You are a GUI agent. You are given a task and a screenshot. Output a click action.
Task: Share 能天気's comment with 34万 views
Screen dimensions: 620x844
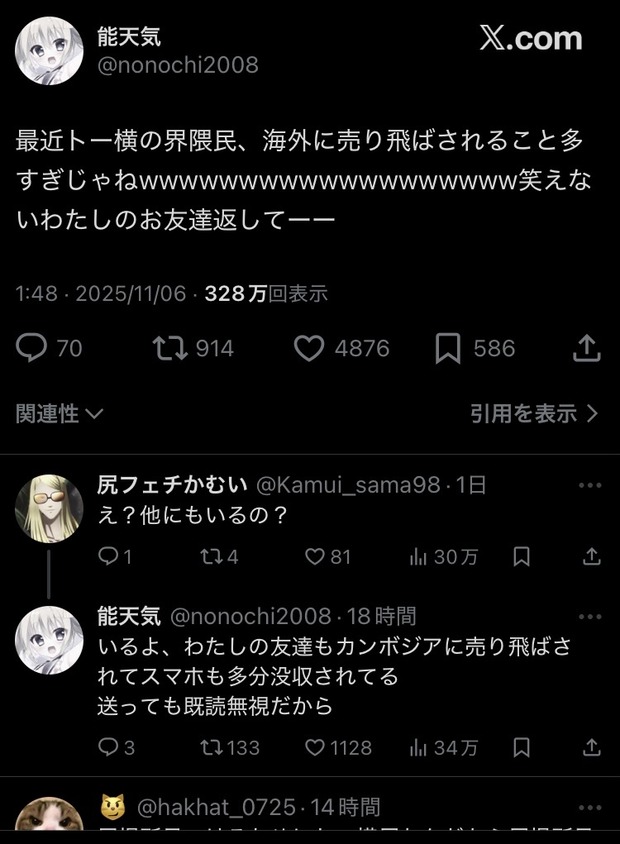point(591,747)
